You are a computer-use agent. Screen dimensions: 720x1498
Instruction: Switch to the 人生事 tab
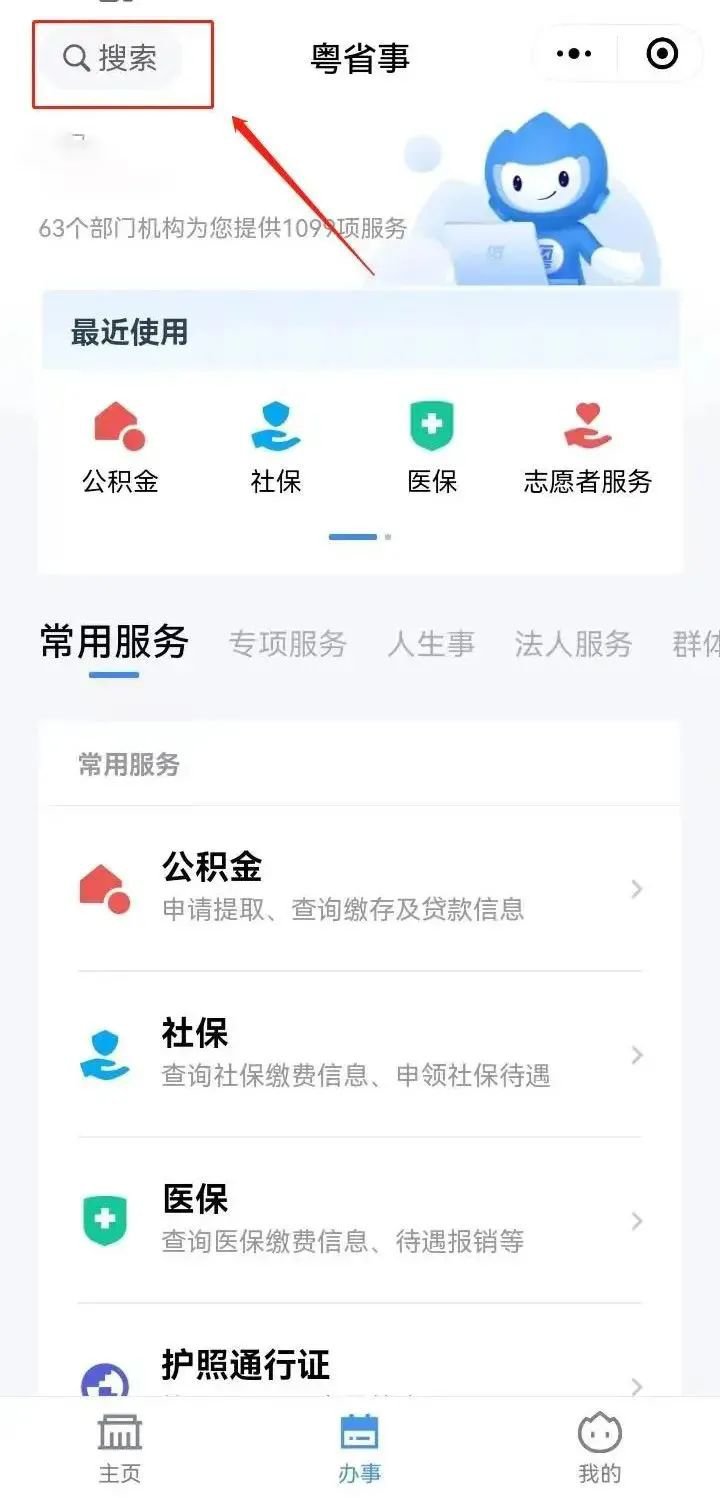coord(431,644)
